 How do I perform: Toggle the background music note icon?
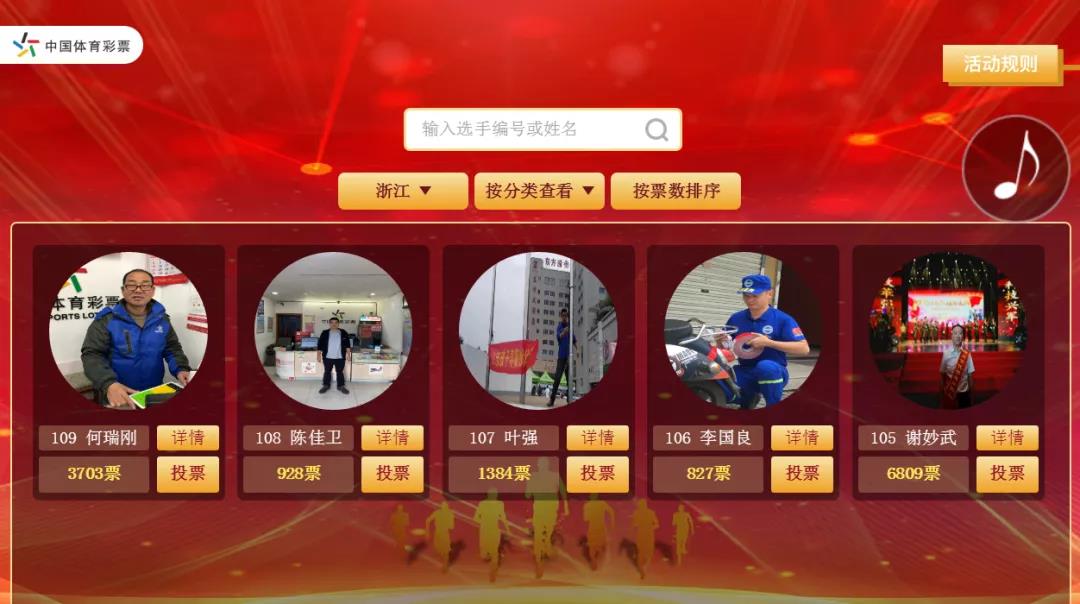[x=1015, y=168]
